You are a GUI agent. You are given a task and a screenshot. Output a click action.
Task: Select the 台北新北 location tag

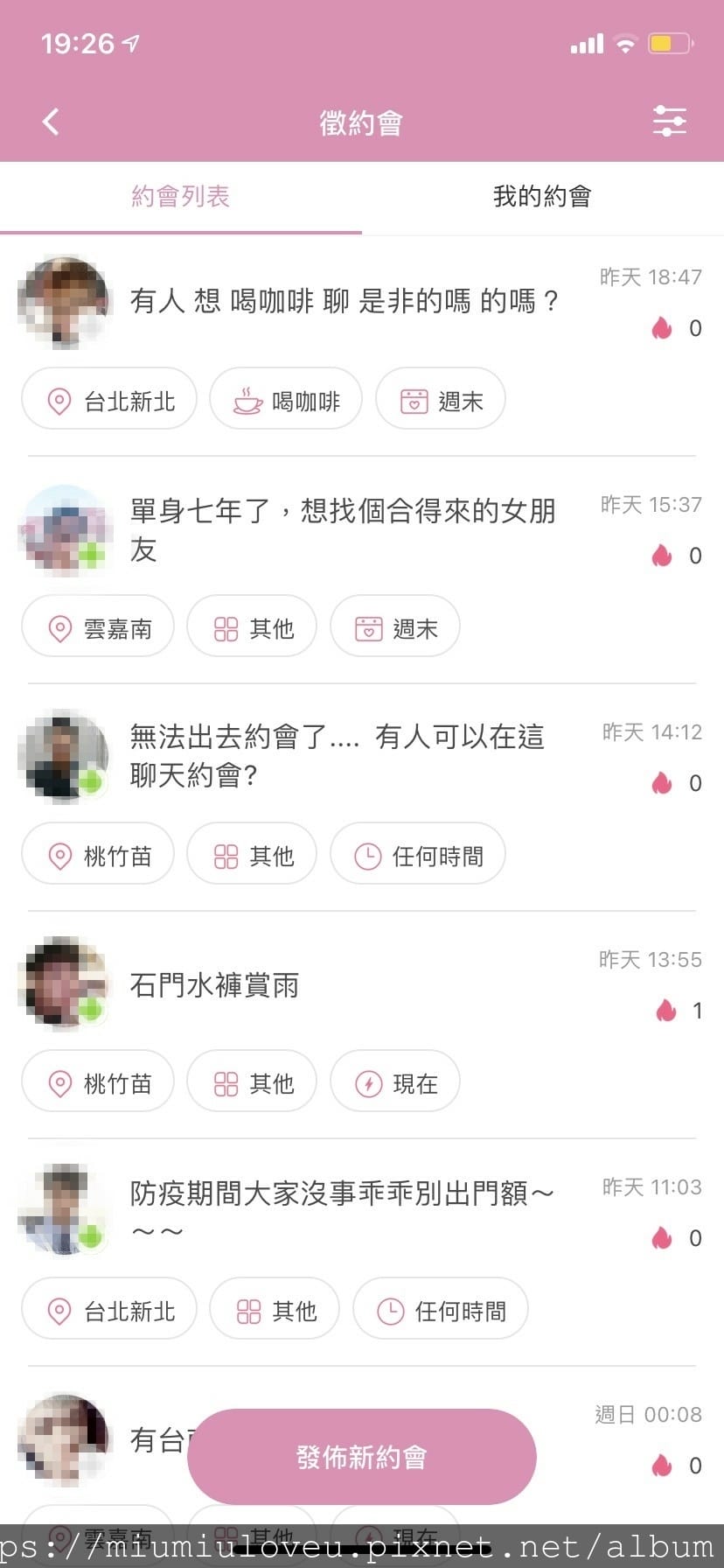pos(108,400)
